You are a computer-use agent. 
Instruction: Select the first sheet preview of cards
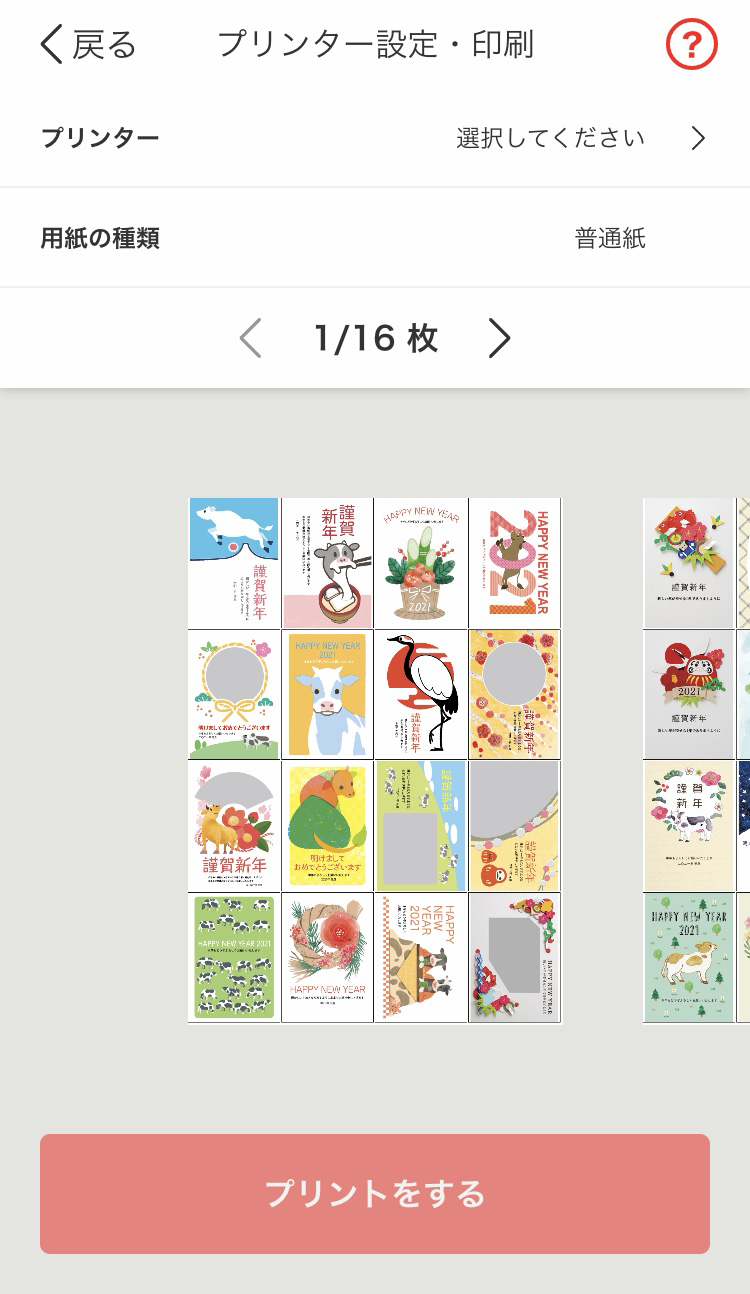coord(375,760)
